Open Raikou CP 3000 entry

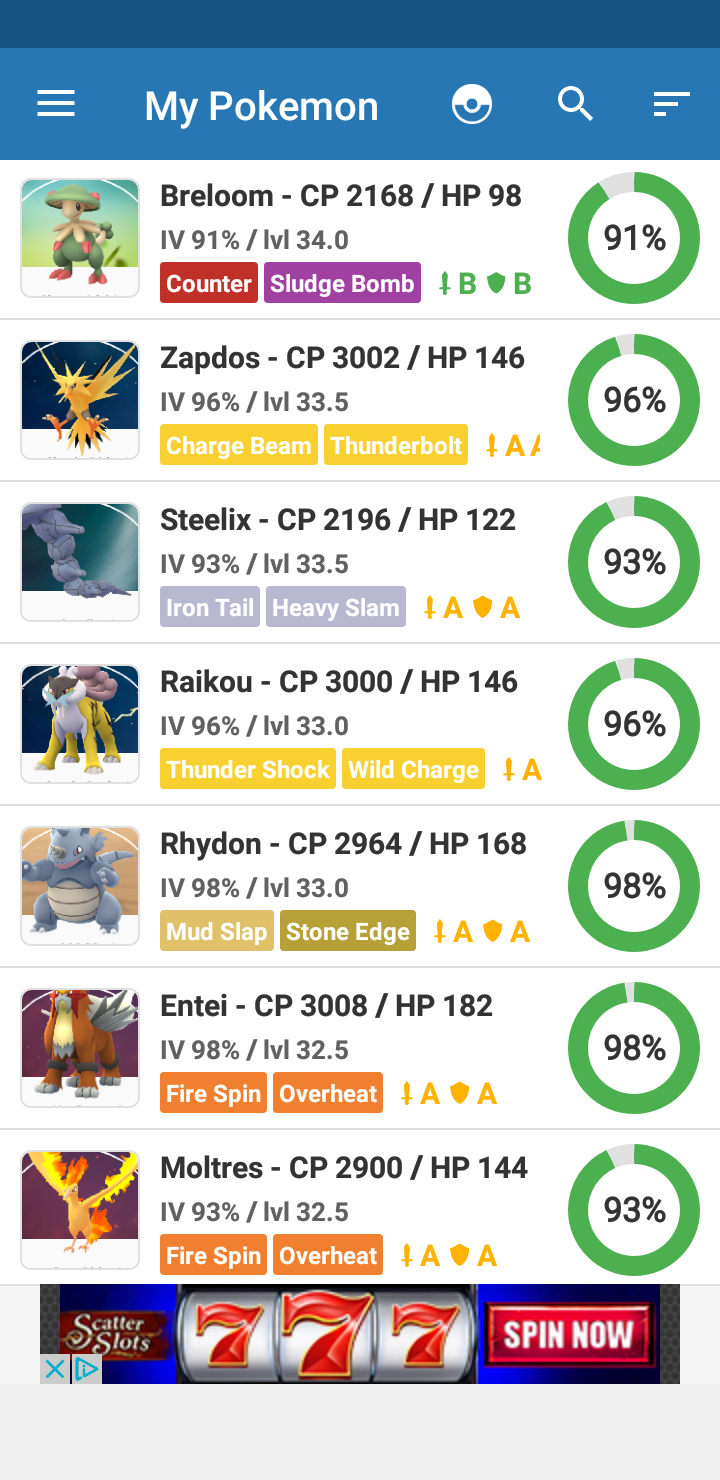click(x=360, y=725)
